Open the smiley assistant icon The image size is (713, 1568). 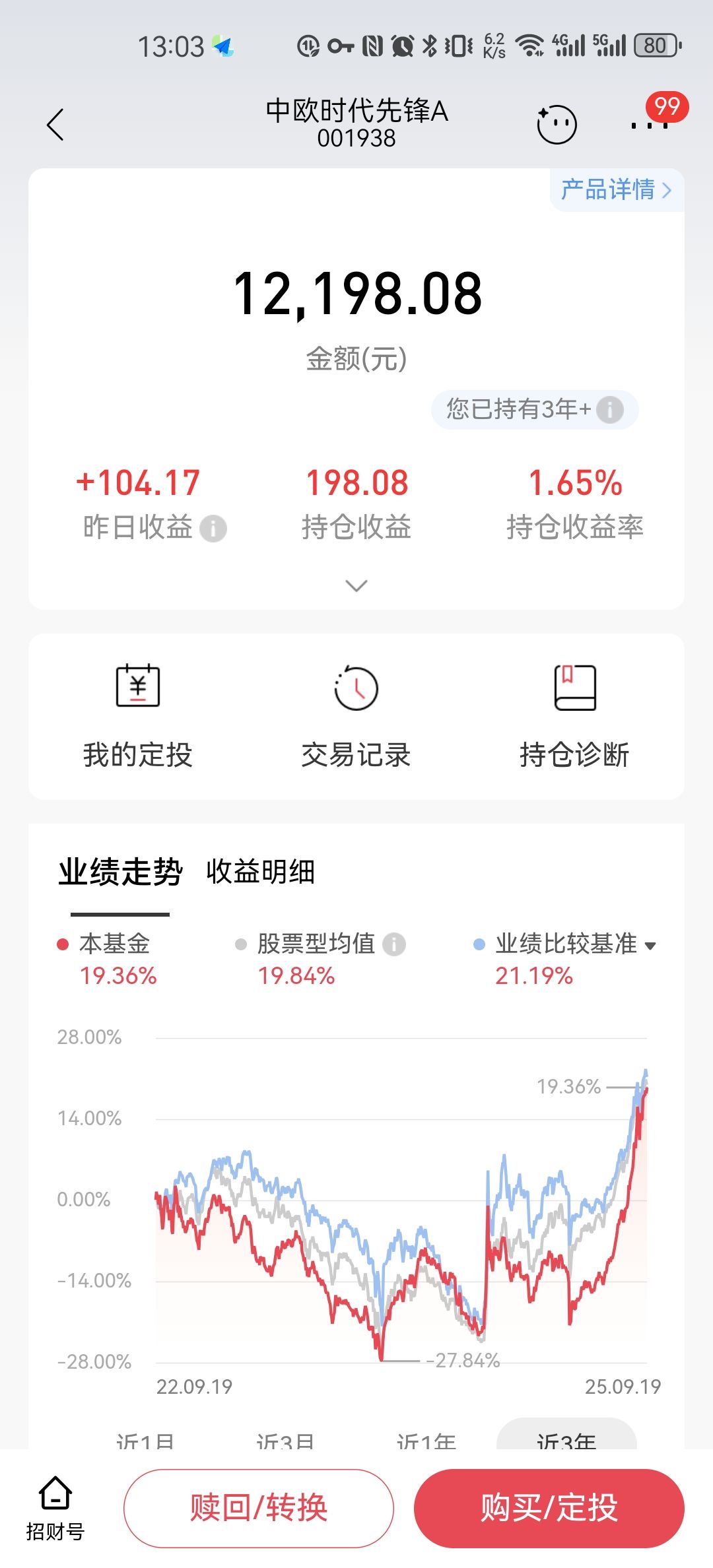click(557, 124)
